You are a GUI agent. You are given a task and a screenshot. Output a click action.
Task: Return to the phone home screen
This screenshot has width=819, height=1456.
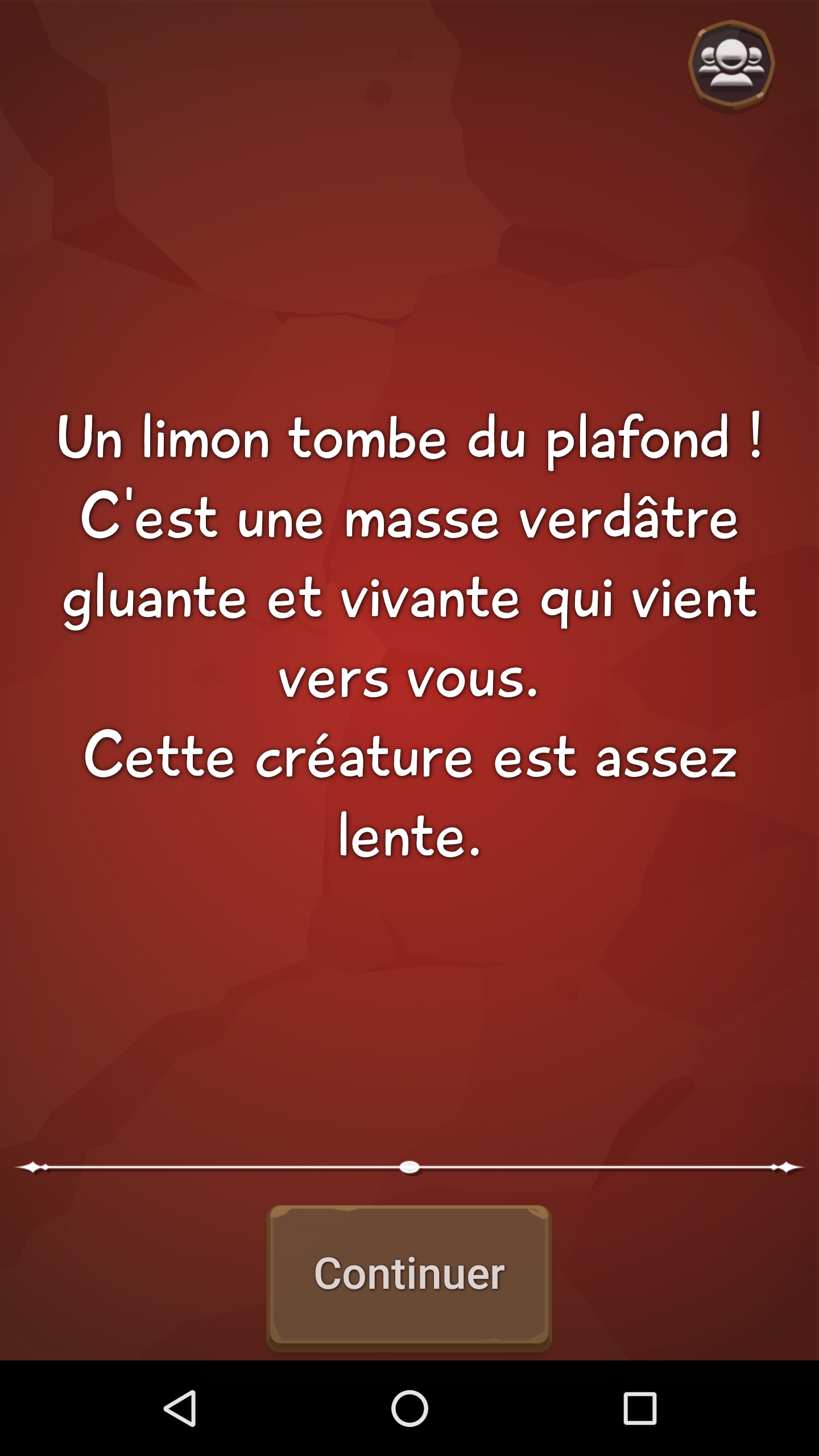[x=409, y=1408]
